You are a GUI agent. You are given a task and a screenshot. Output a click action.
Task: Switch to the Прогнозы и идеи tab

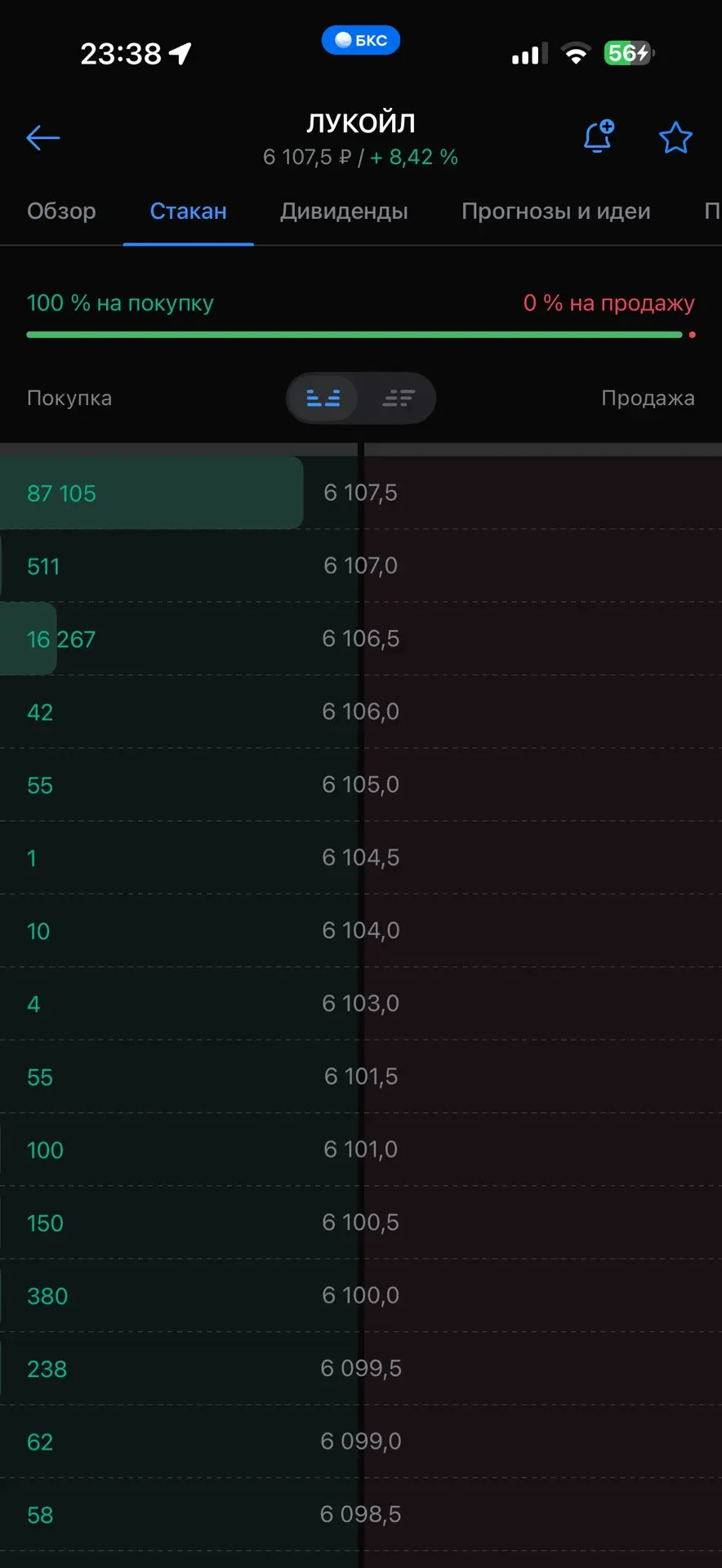[x=556, y=212]
